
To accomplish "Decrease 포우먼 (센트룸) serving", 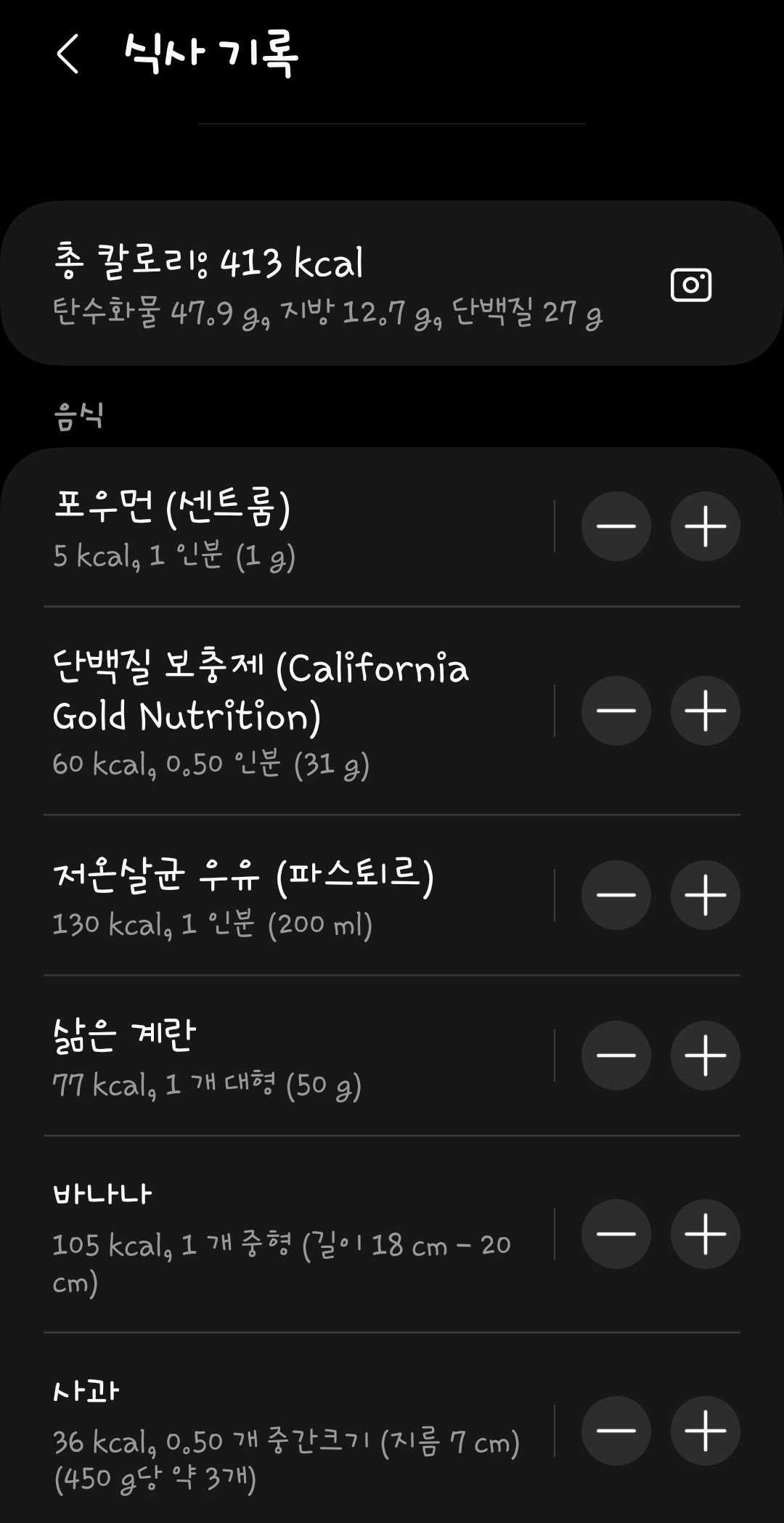I will point(616,526).
